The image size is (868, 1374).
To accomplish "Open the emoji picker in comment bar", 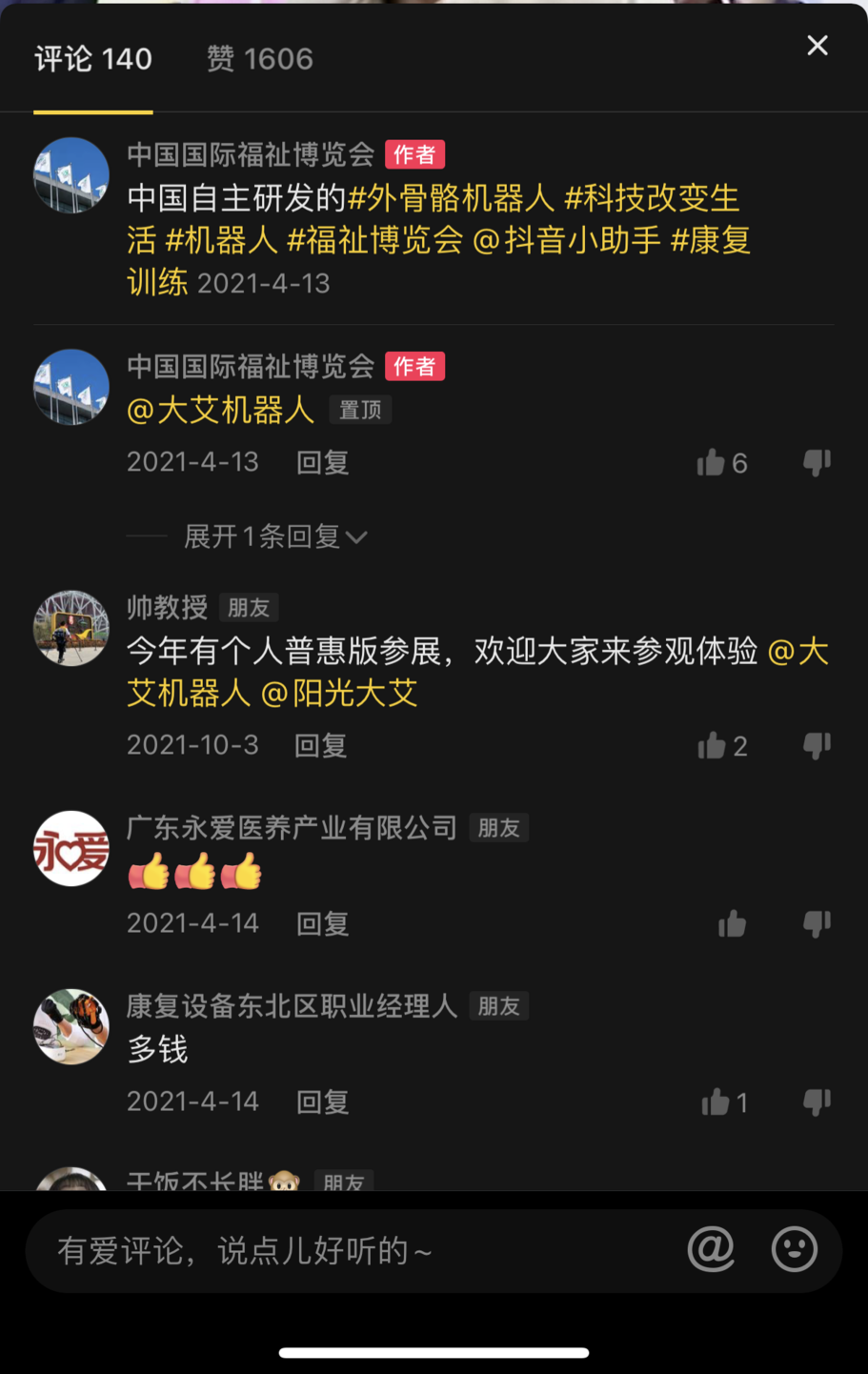I will tap(794, 1249).
